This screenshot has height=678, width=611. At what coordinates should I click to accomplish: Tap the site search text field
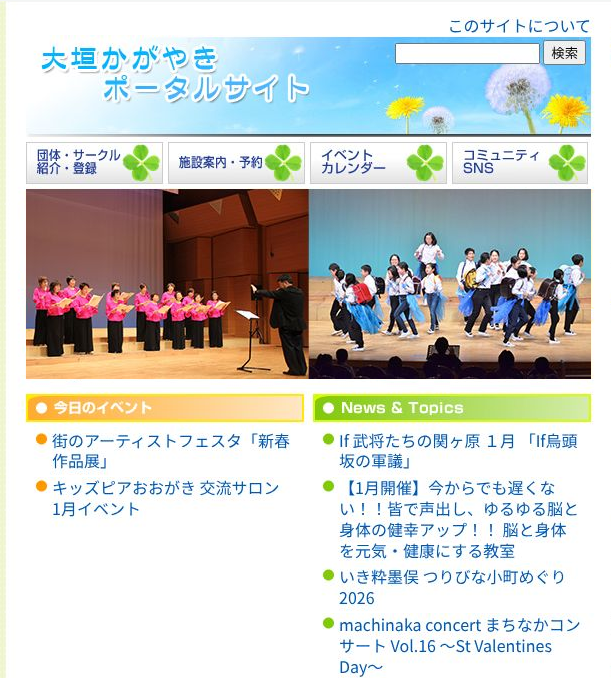[x=467, y=54]
